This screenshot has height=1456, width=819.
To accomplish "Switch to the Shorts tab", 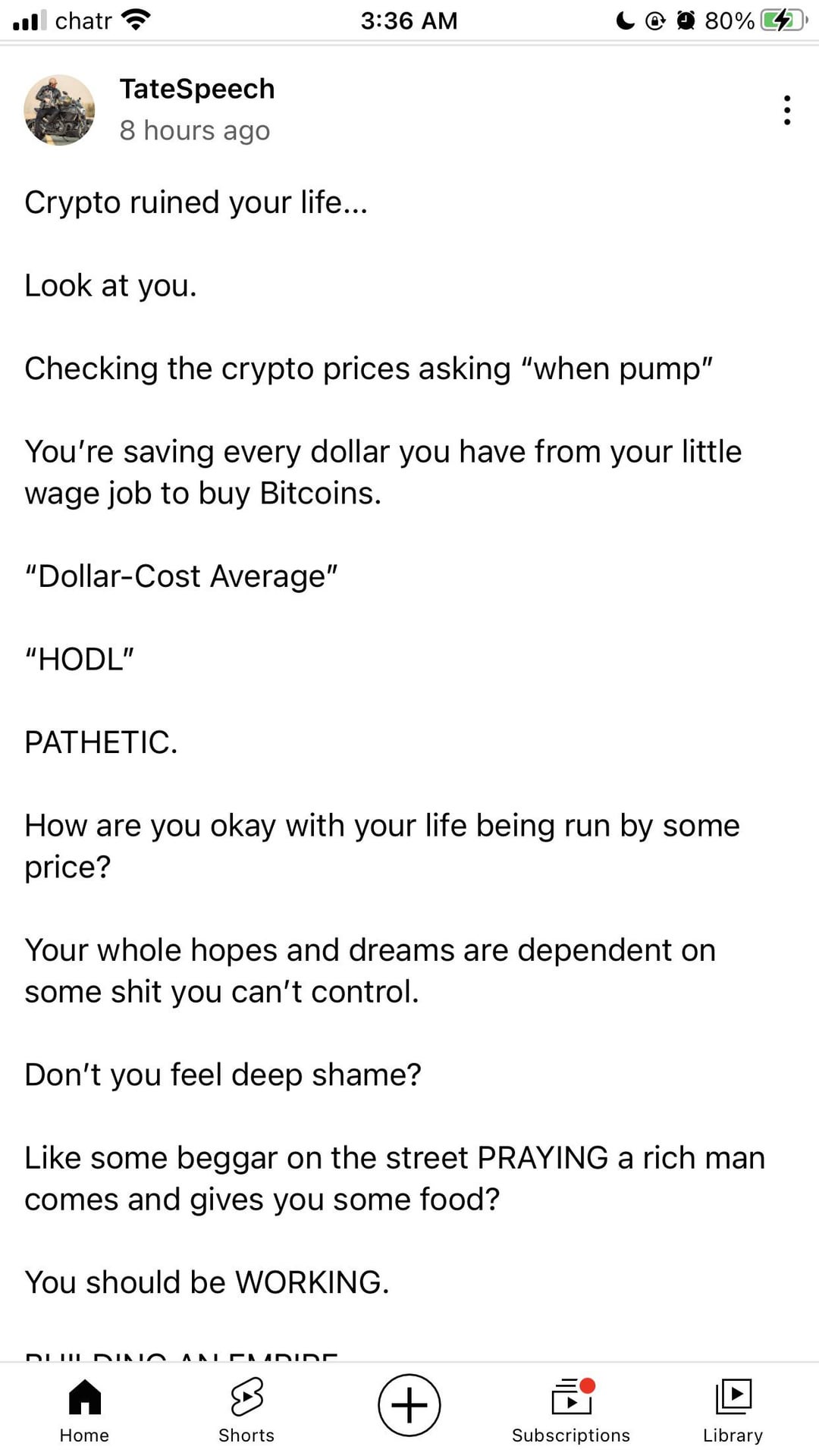I will point(246,1411).
